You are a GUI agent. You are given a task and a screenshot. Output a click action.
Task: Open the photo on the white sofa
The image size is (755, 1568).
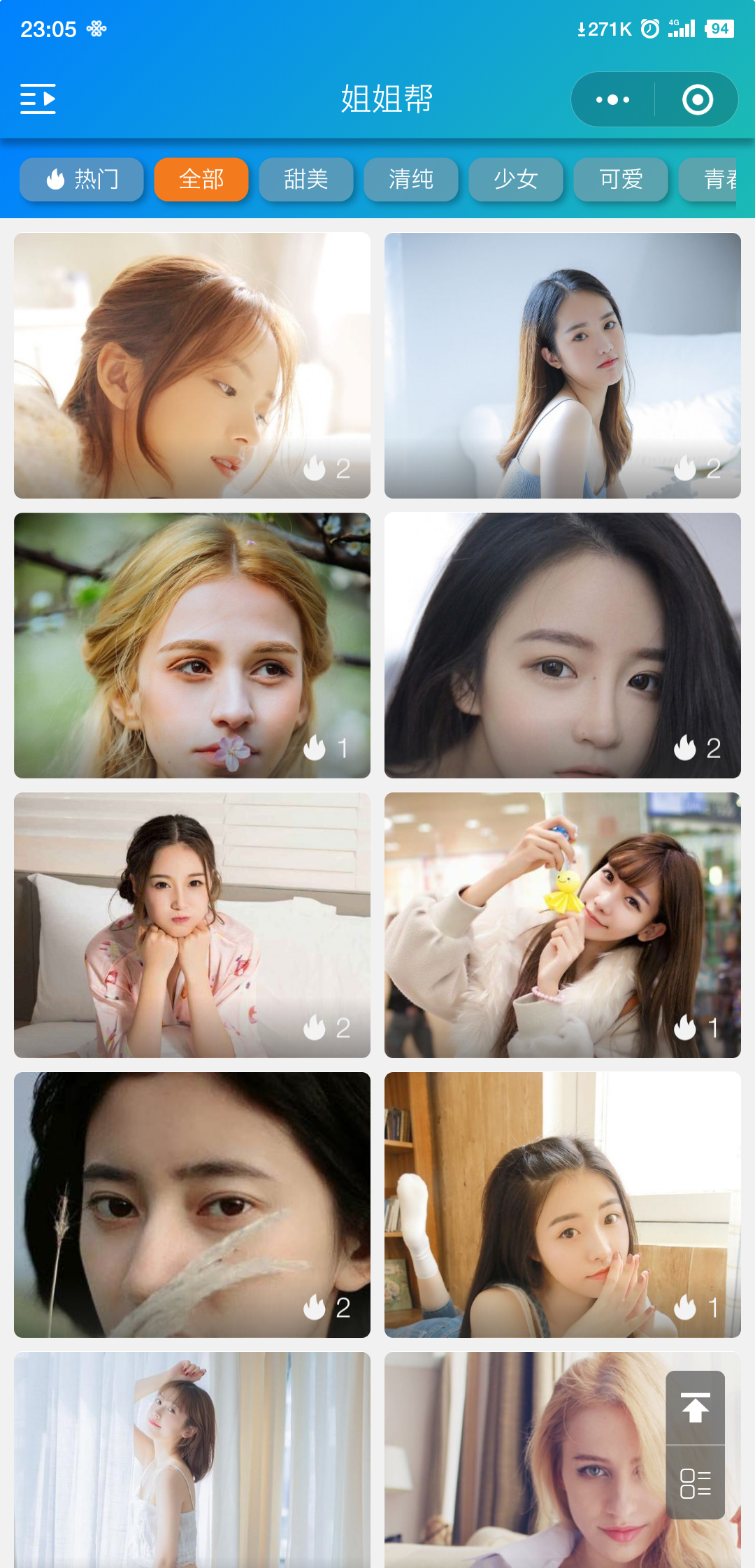click(x=563, y=365)
